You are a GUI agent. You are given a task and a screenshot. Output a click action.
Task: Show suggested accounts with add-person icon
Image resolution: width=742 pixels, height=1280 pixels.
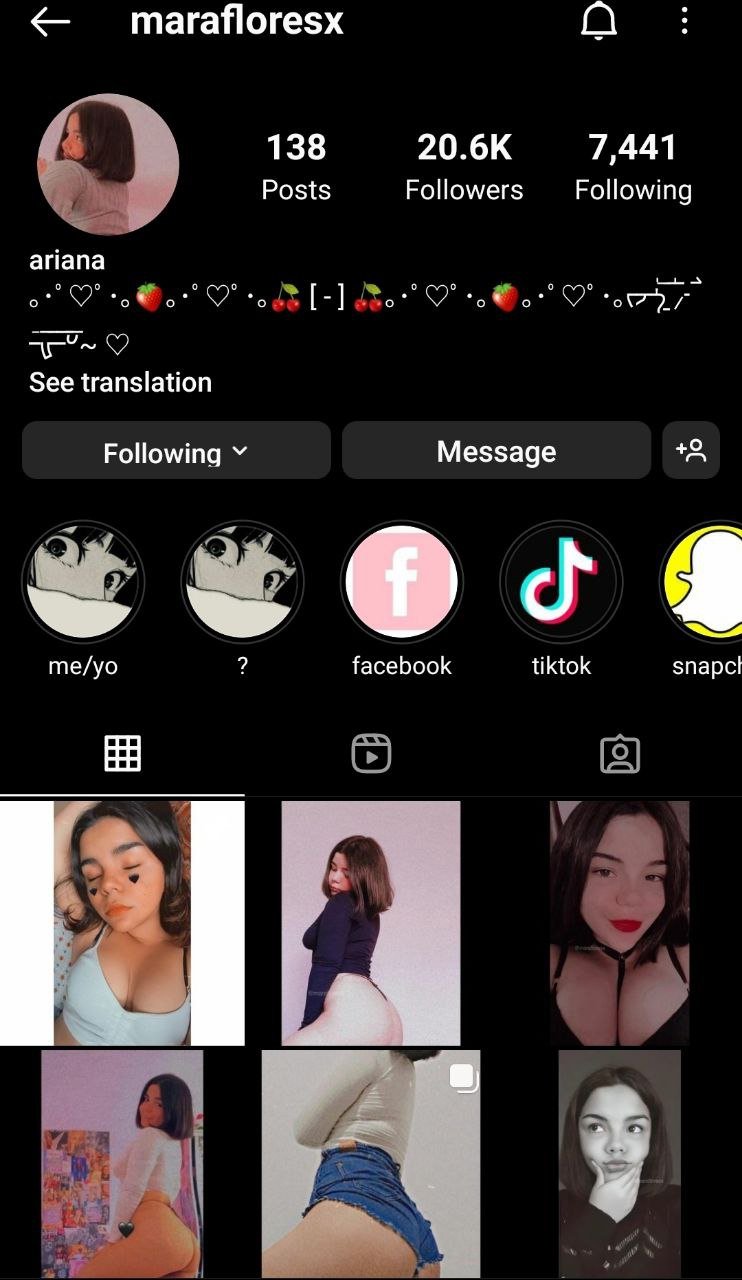691,451
